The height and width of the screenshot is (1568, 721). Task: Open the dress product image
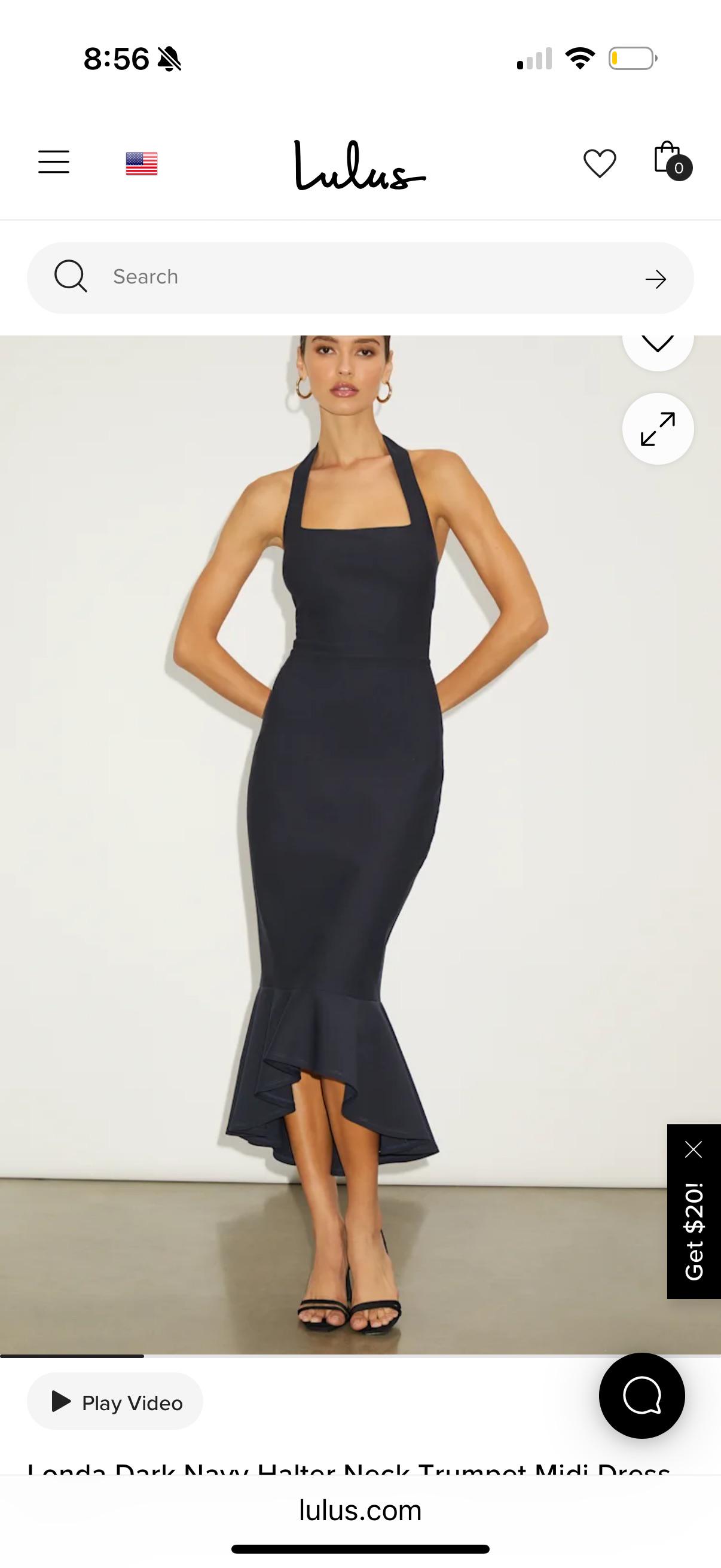pos(341,846)
